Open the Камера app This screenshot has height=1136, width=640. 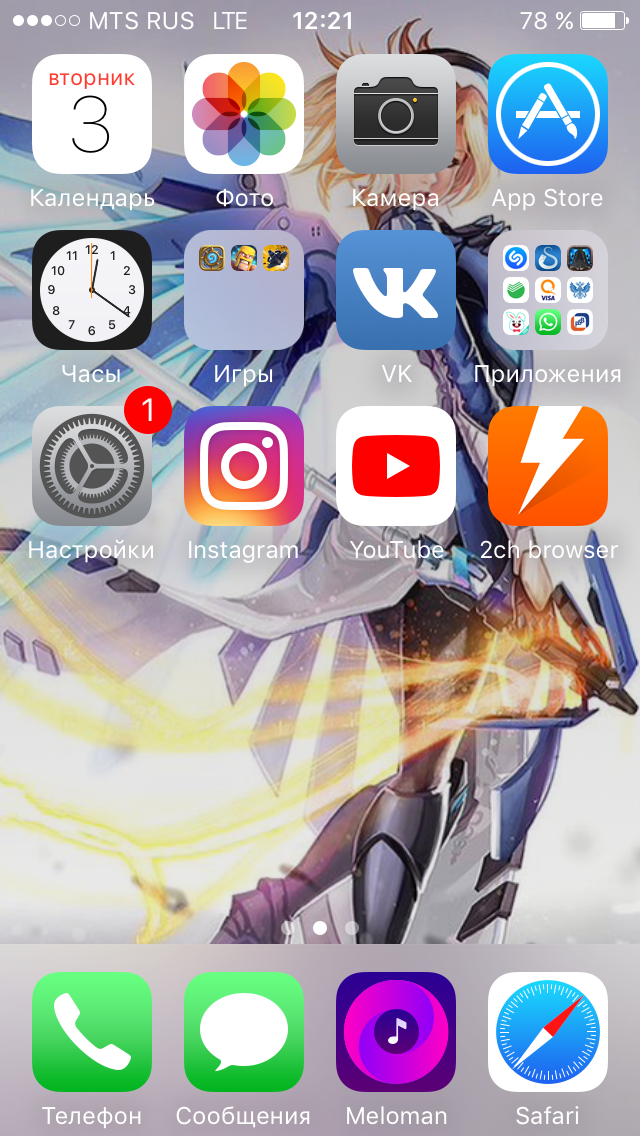point(396,114)
